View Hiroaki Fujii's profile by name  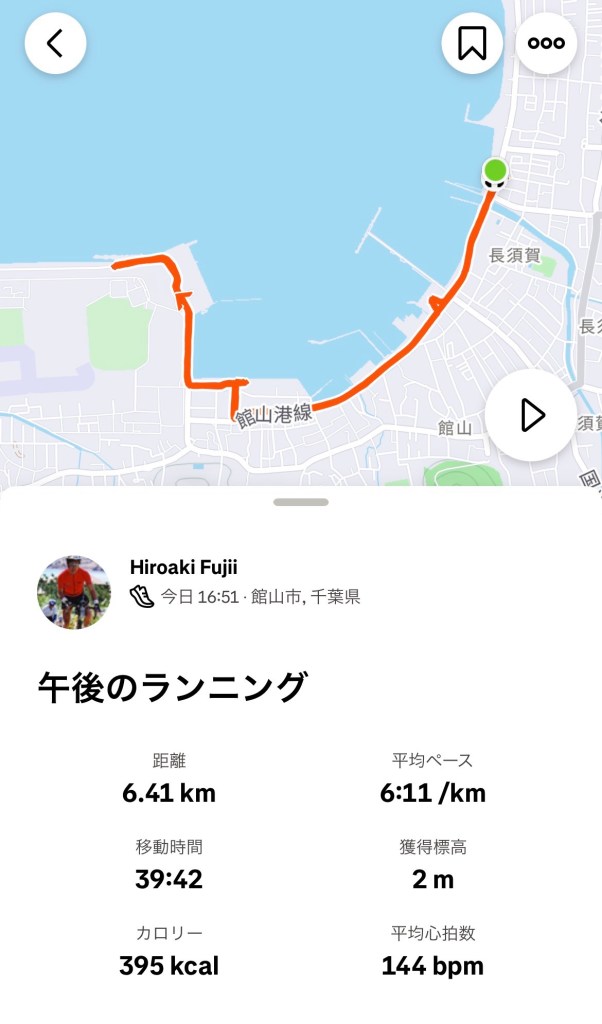pos(184,567)
